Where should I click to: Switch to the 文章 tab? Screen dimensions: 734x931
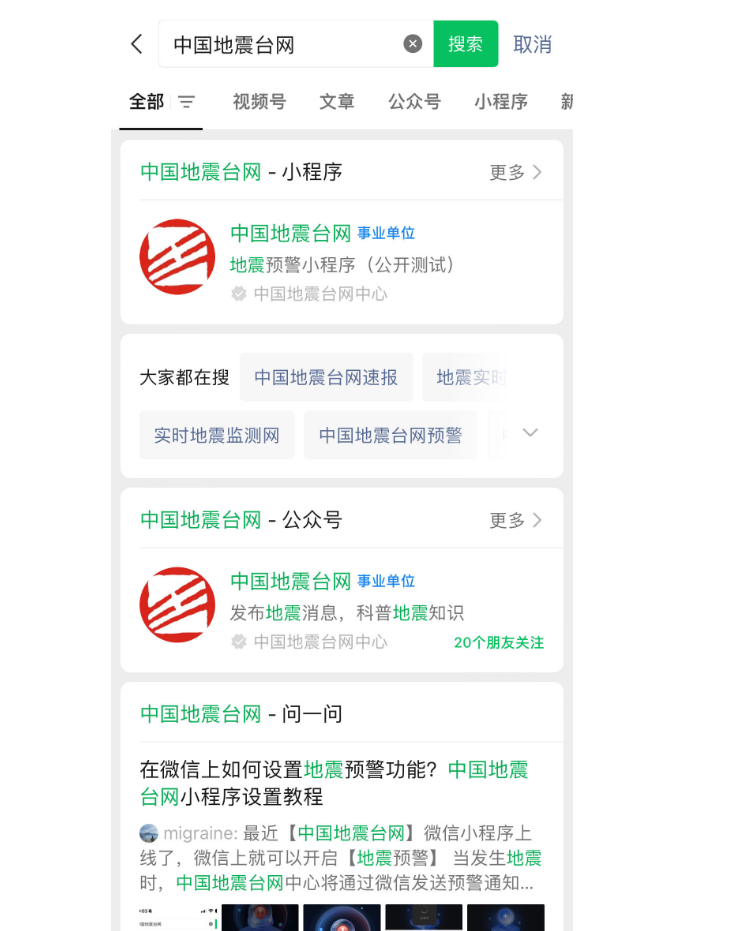tap(337, 102)
